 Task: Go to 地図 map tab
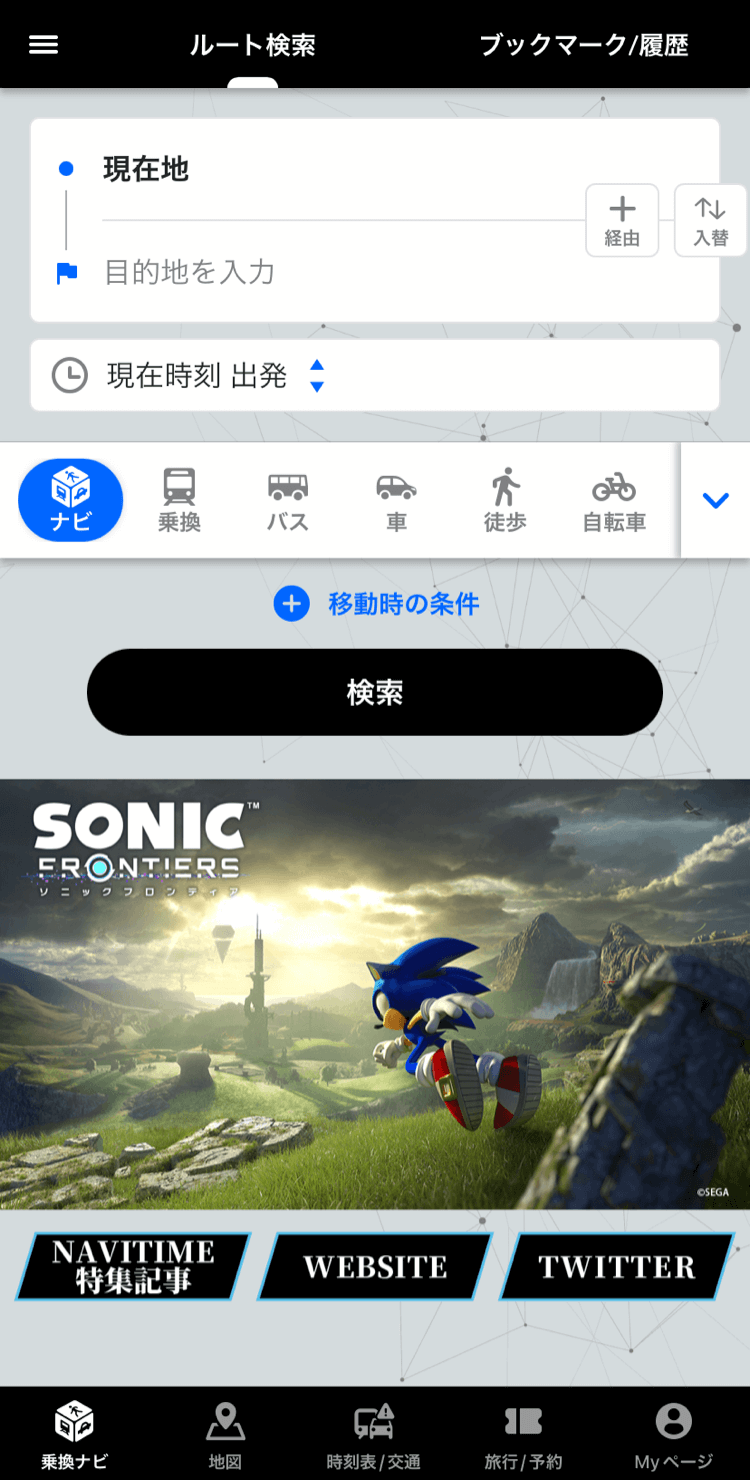pyautogui.click(x=225, y=1434)
